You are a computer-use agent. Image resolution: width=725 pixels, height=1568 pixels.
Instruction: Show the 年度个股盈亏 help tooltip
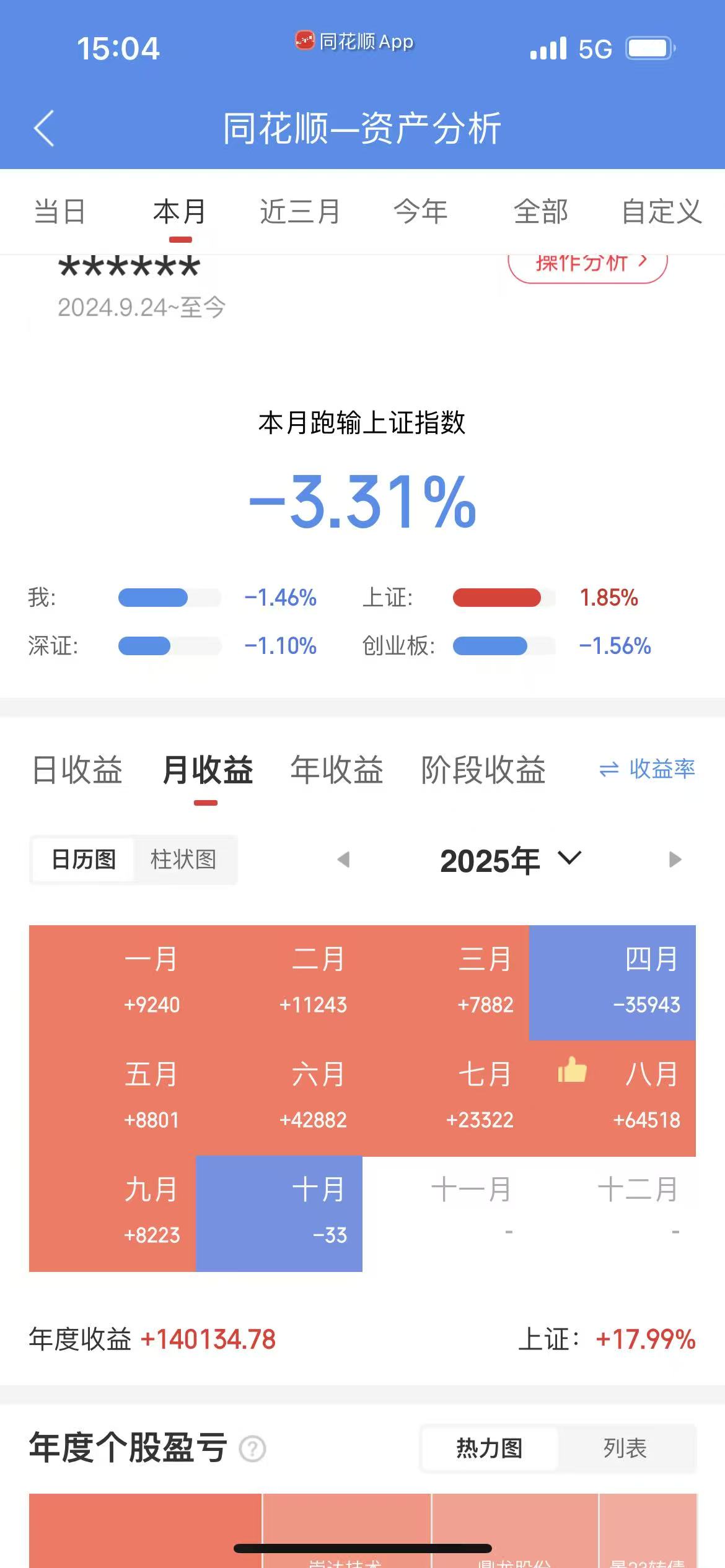(253, 1449)
